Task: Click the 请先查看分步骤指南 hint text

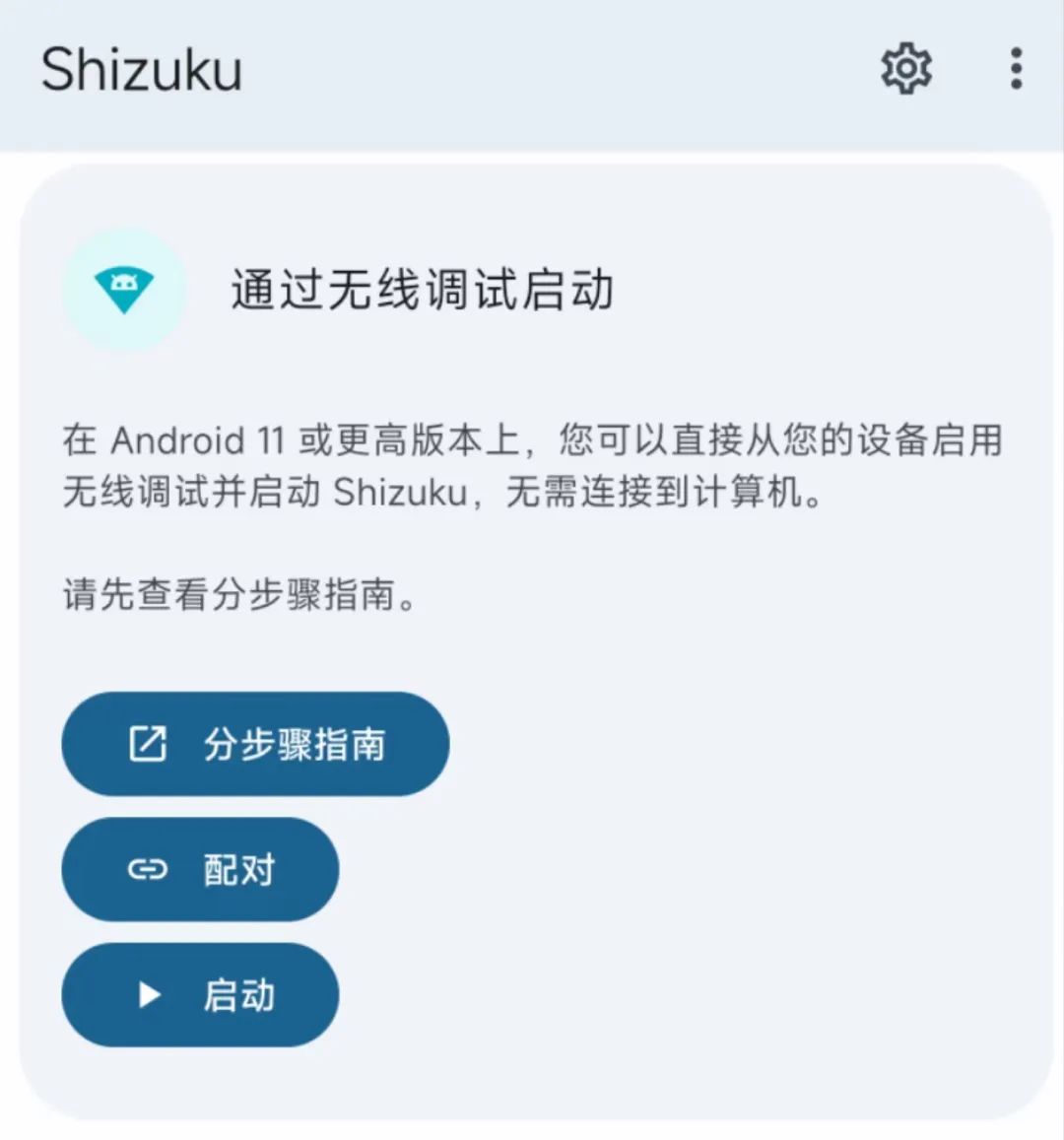Action: (244, 592)
